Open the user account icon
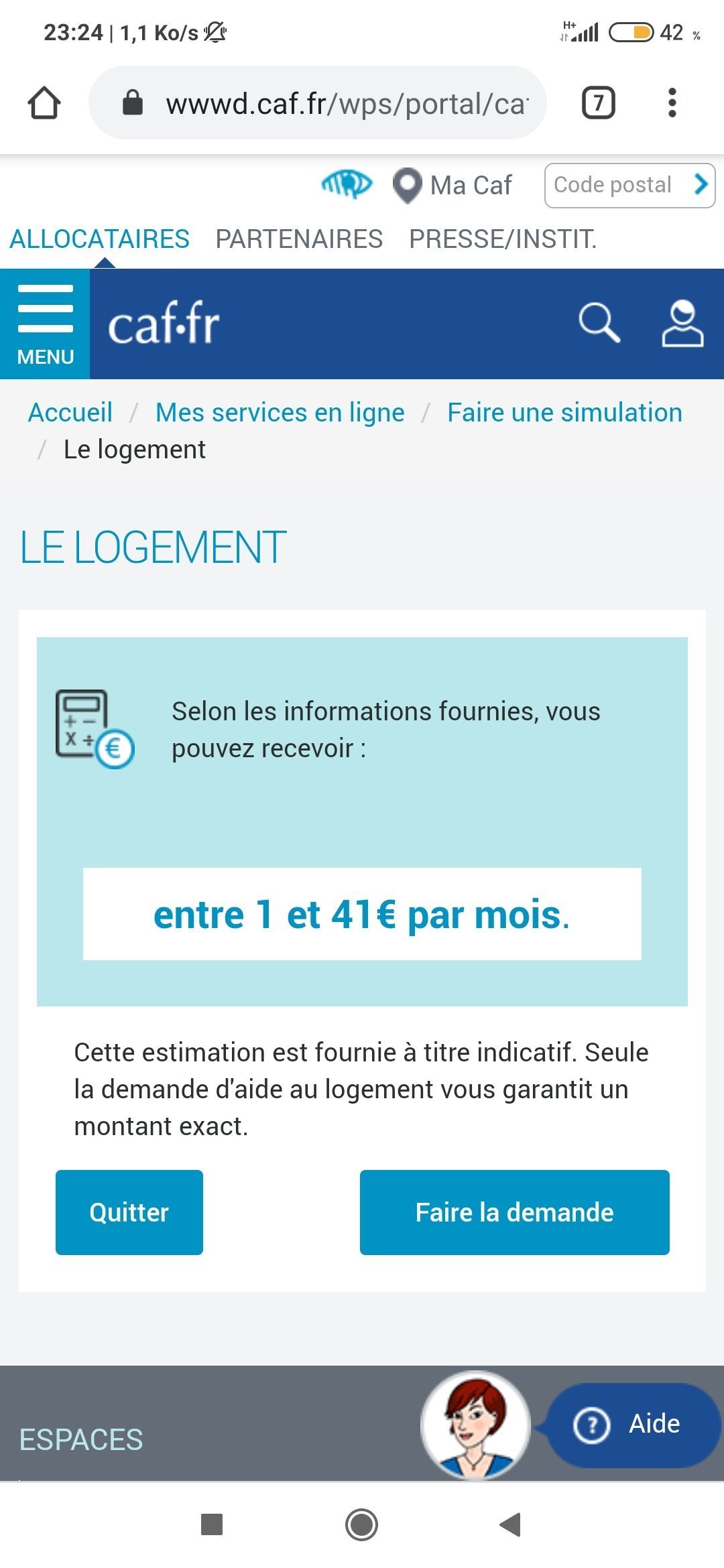724x1568 pixels. point(682,323)
